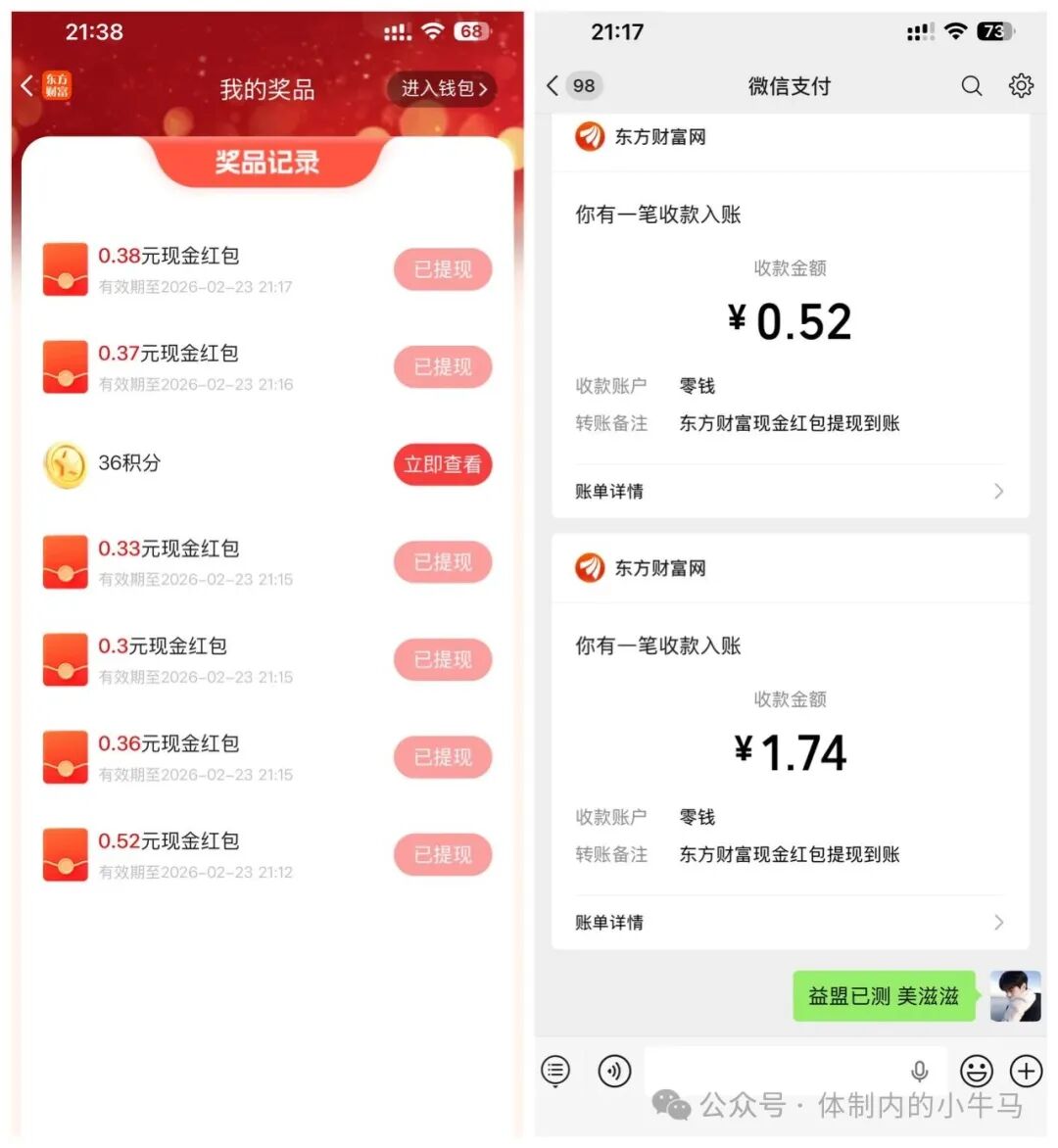Tap the plus icon at the chat bar's right end
The width and height of the screenshot is (1058, 1148).
coord(1025,1072)
